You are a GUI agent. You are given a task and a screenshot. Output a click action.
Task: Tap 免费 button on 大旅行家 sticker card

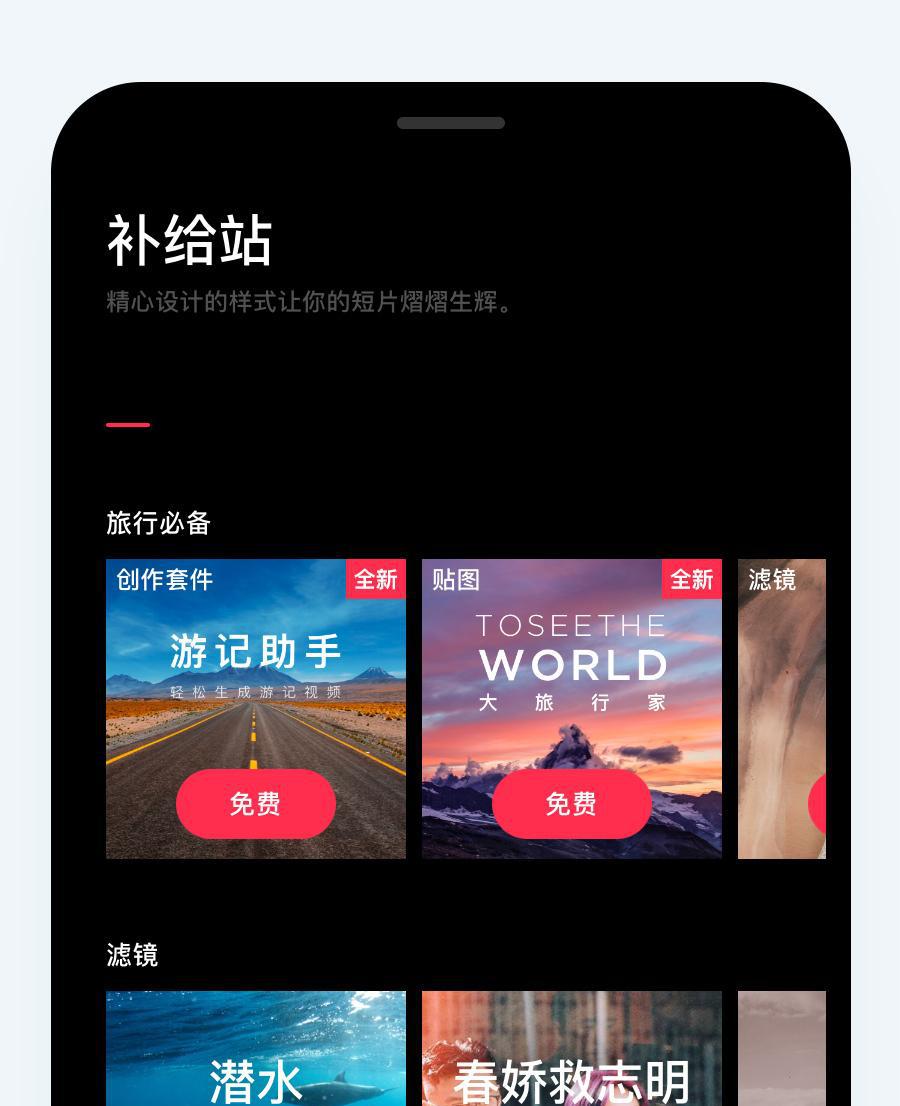[x=571, y=804]
